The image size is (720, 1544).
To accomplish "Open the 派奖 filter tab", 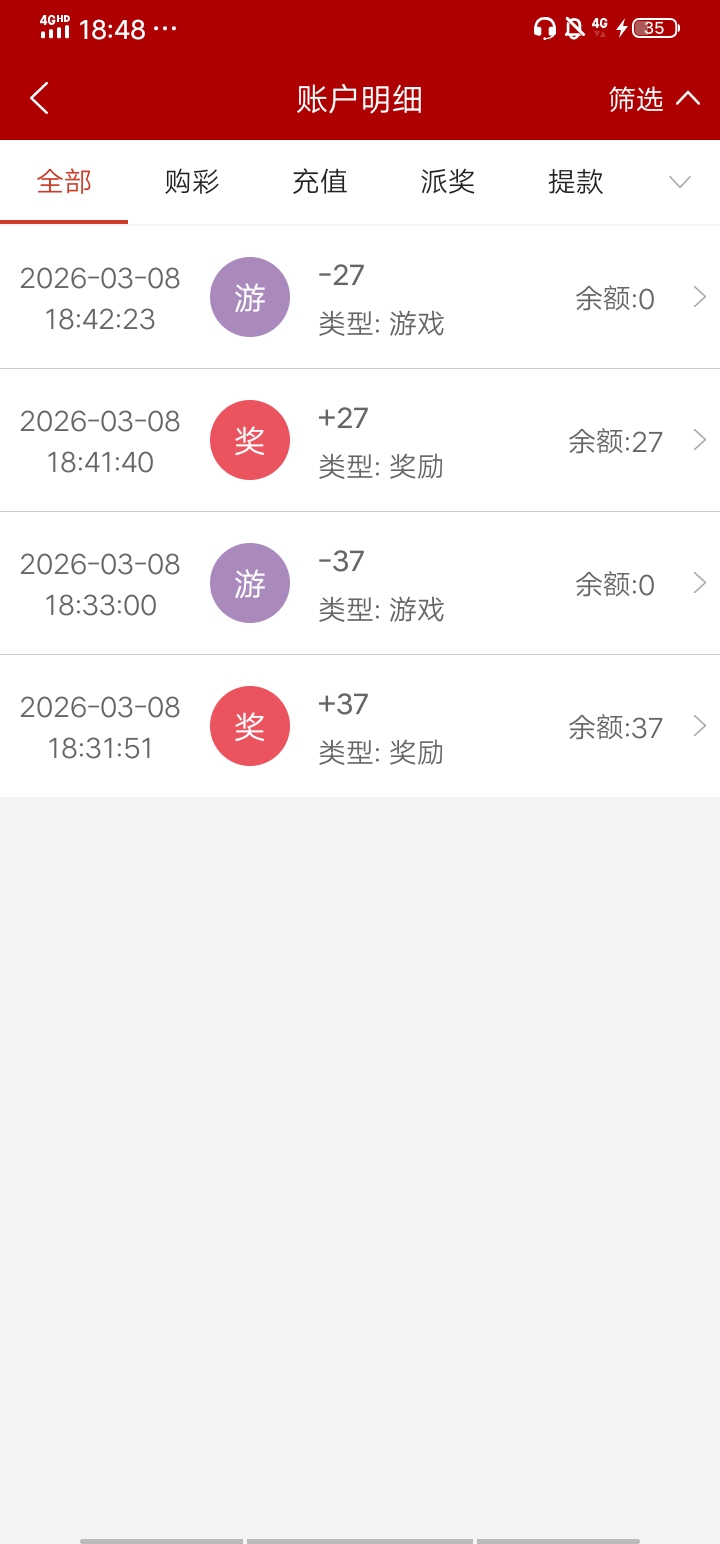I will [x=447, y=182].
